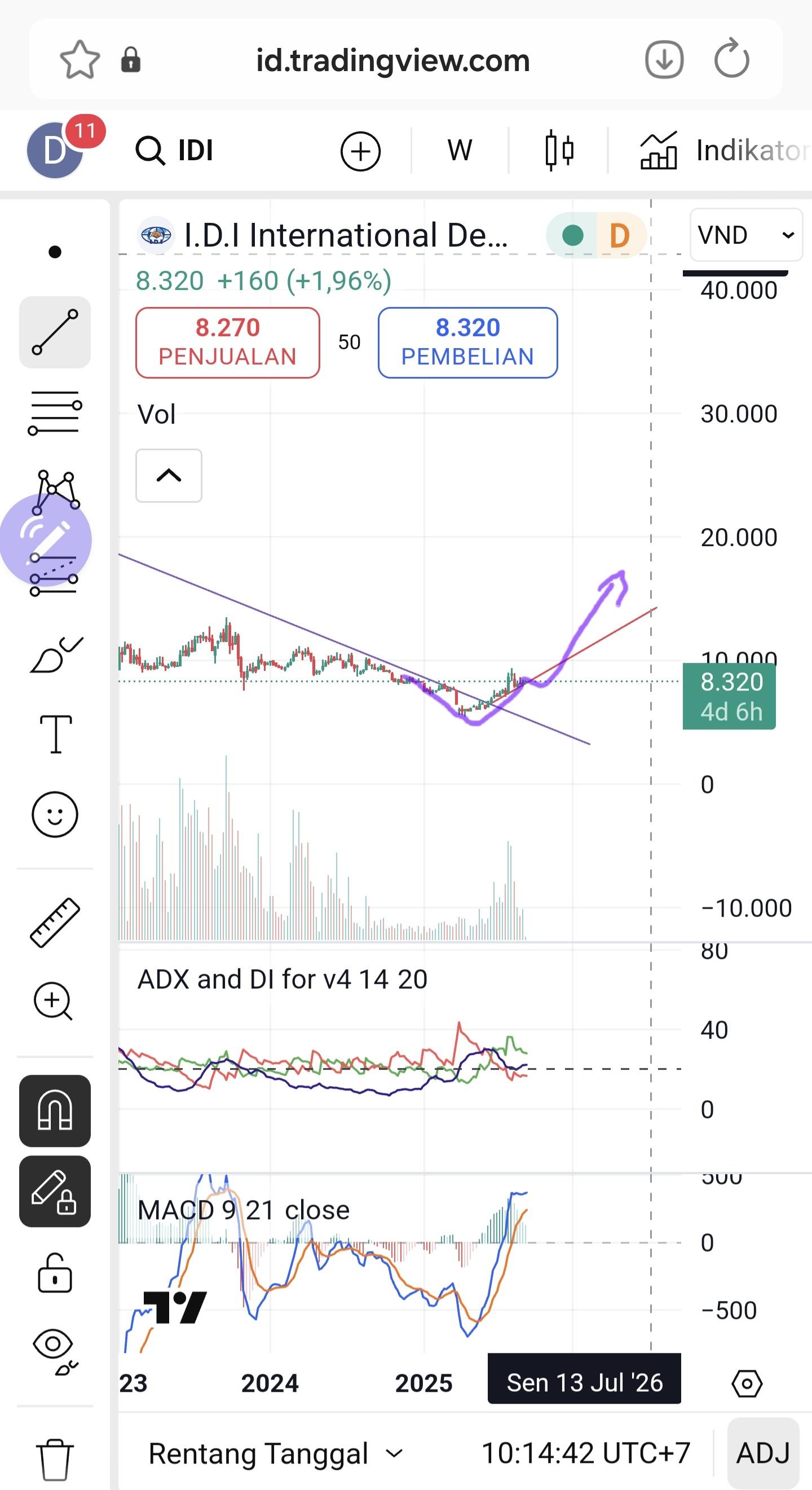Select the trend line drawing tool
Image resolution: width=812 pixels, height=1490 pixels.
pos(55,333)
